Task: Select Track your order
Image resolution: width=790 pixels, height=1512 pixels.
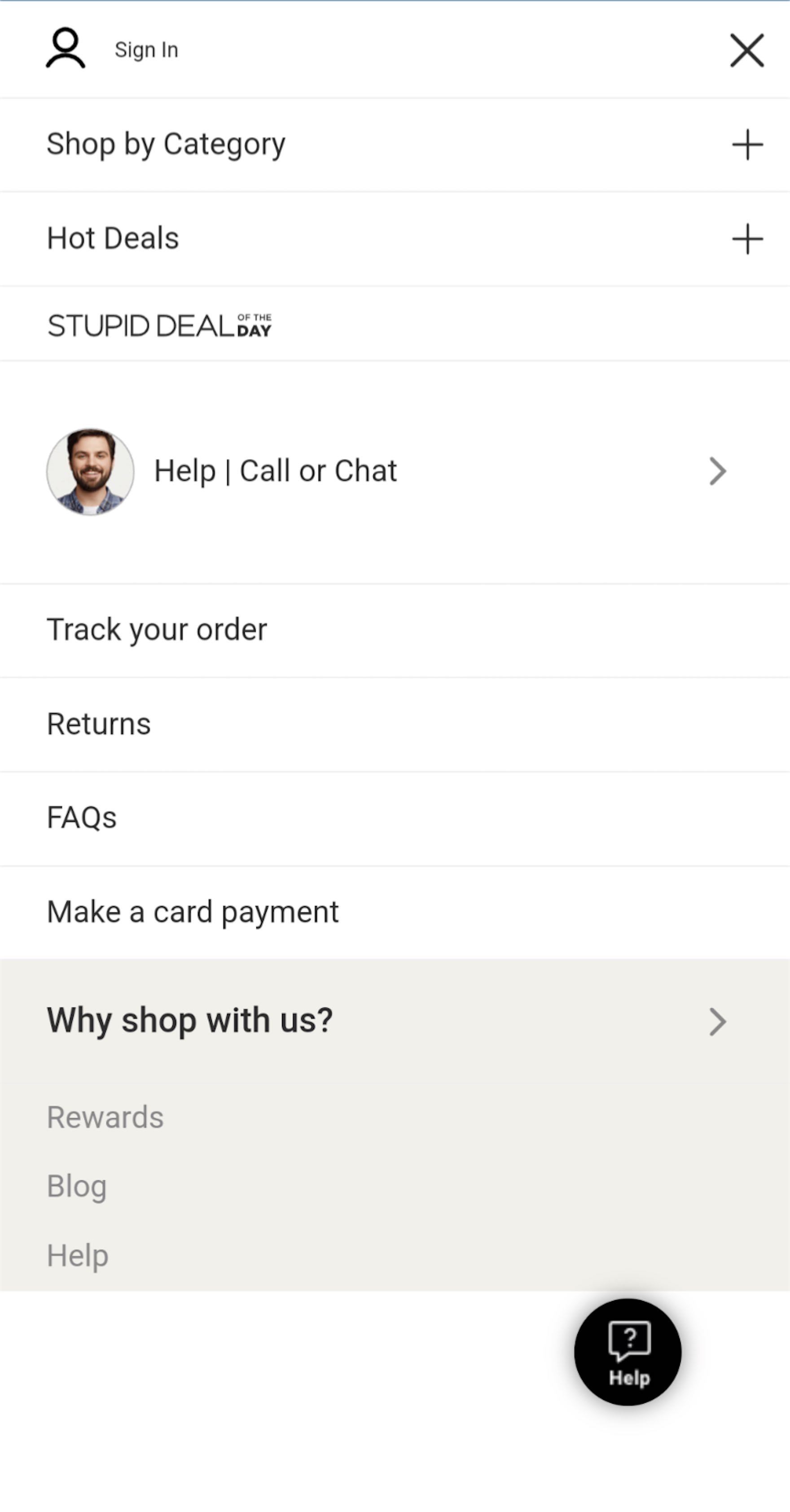Action: (157, 630)
